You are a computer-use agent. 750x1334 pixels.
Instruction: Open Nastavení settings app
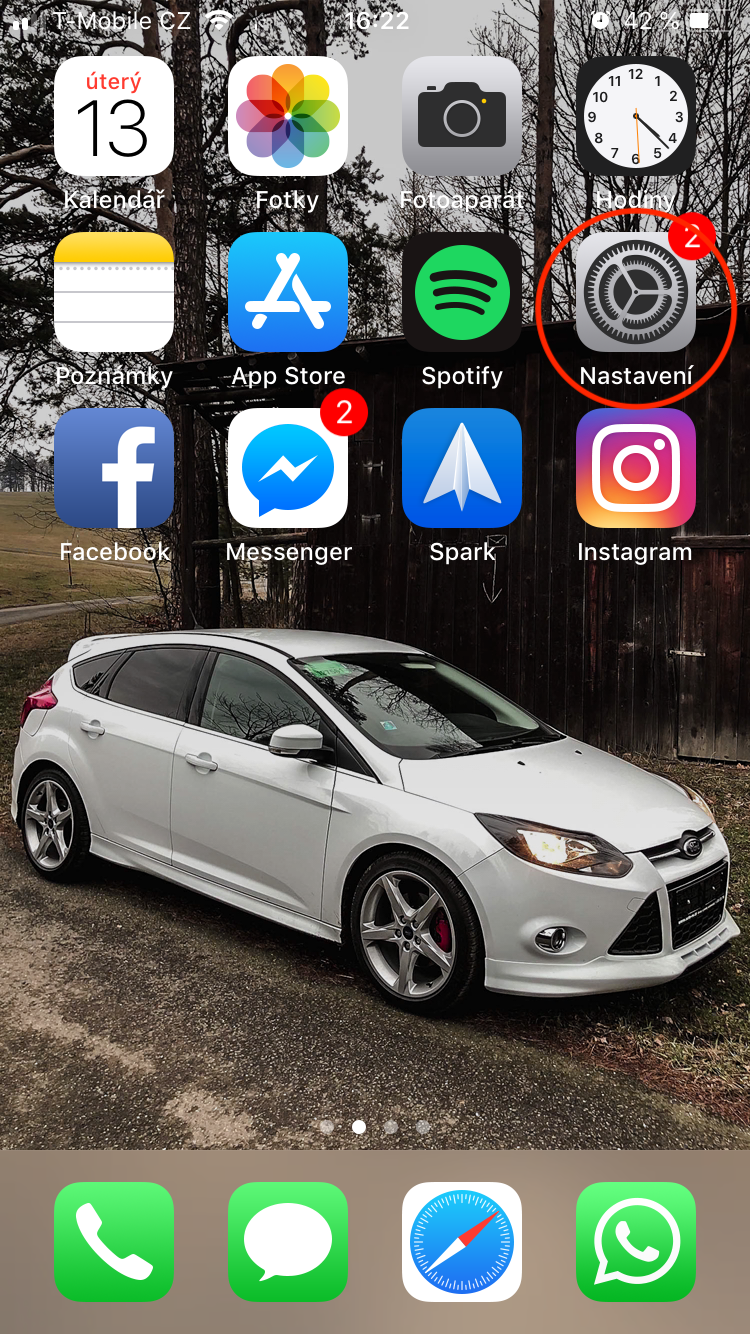(636, 292)
